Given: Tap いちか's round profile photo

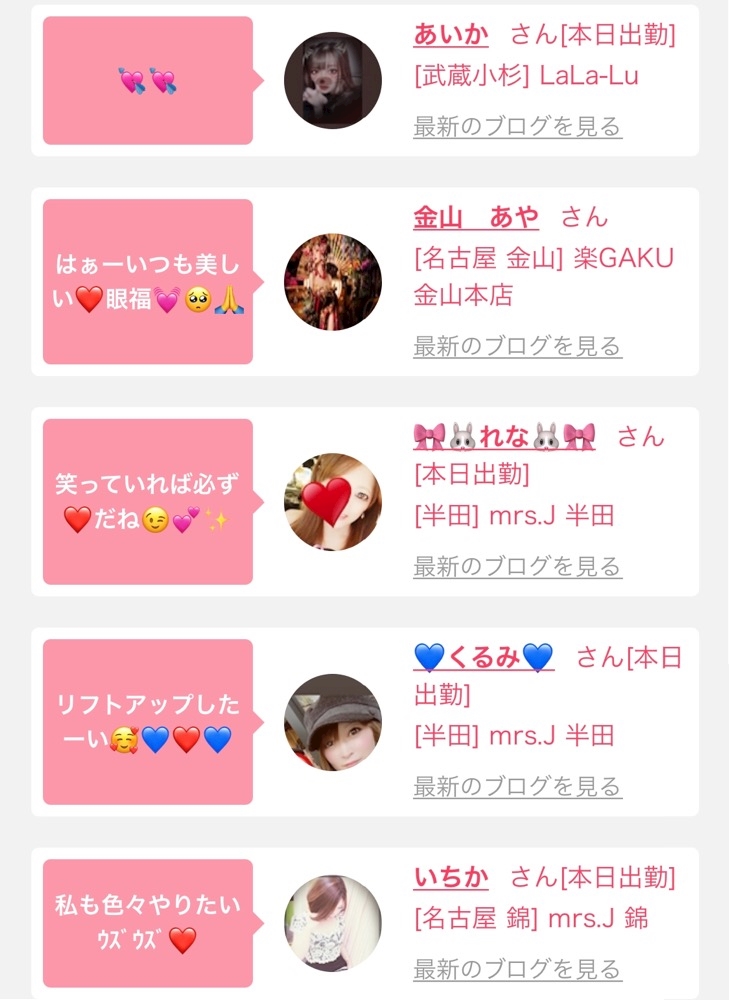Looking at the screenshot, I should coord(333,923).
